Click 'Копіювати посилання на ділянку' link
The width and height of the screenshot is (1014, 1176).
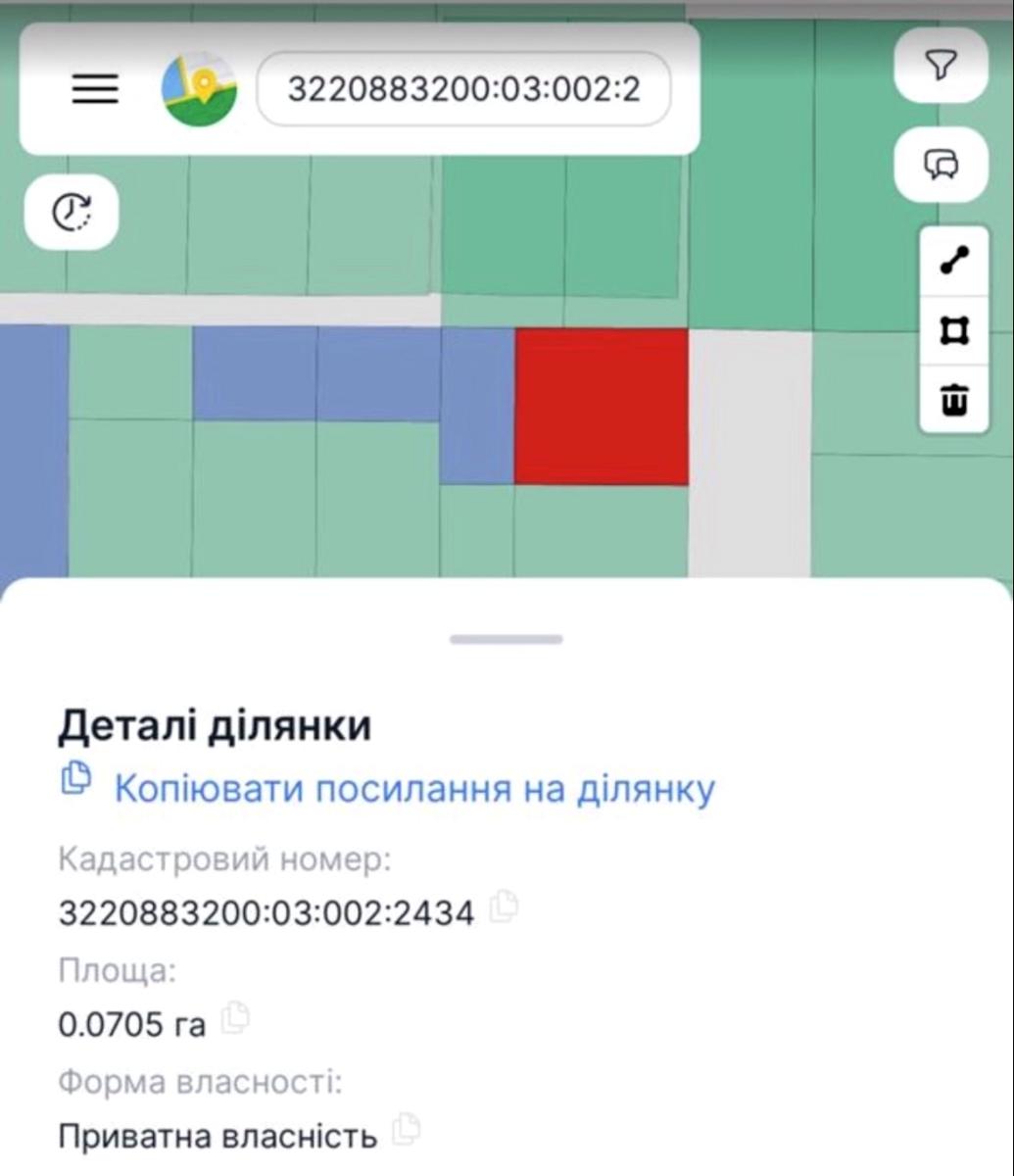click(x=414, y=785)
